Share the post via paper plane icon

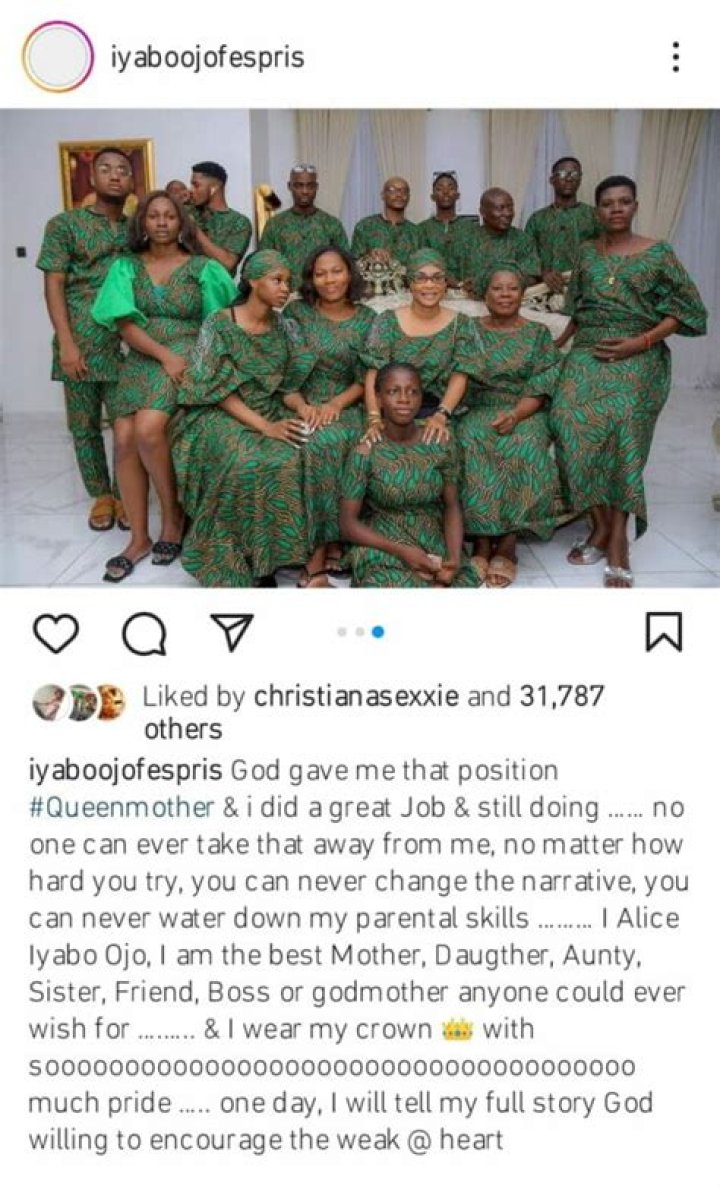[x=232, y=632]
